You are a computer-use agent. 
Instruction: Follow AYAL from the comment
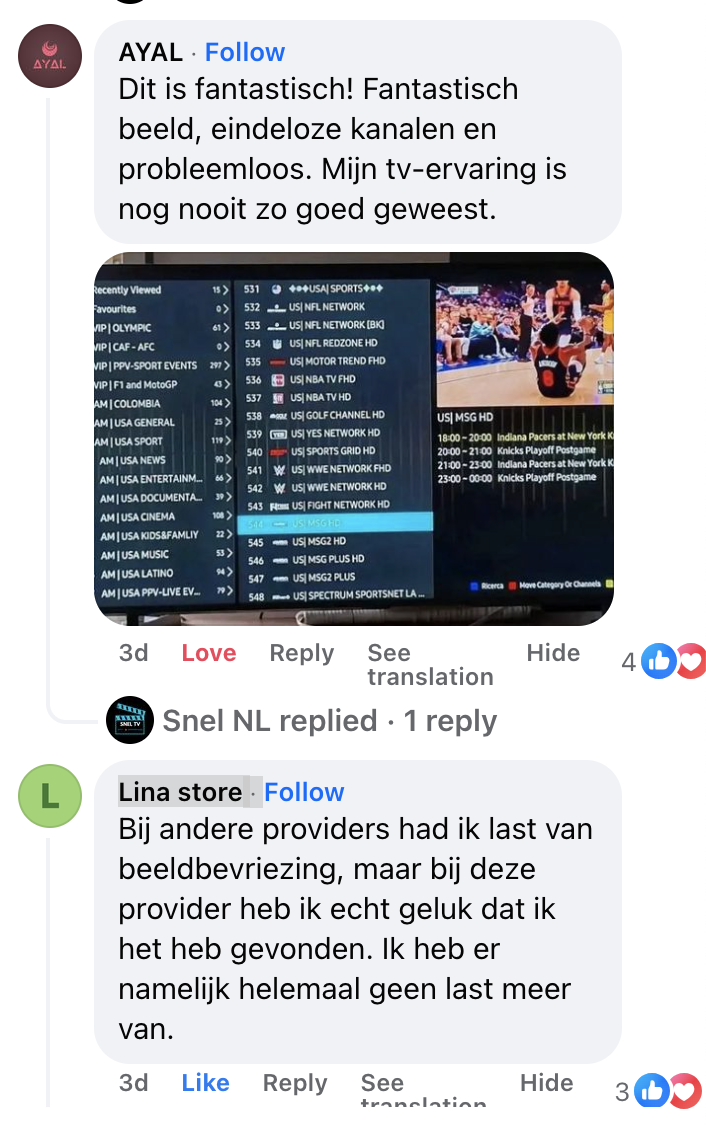tap(245, 52)
